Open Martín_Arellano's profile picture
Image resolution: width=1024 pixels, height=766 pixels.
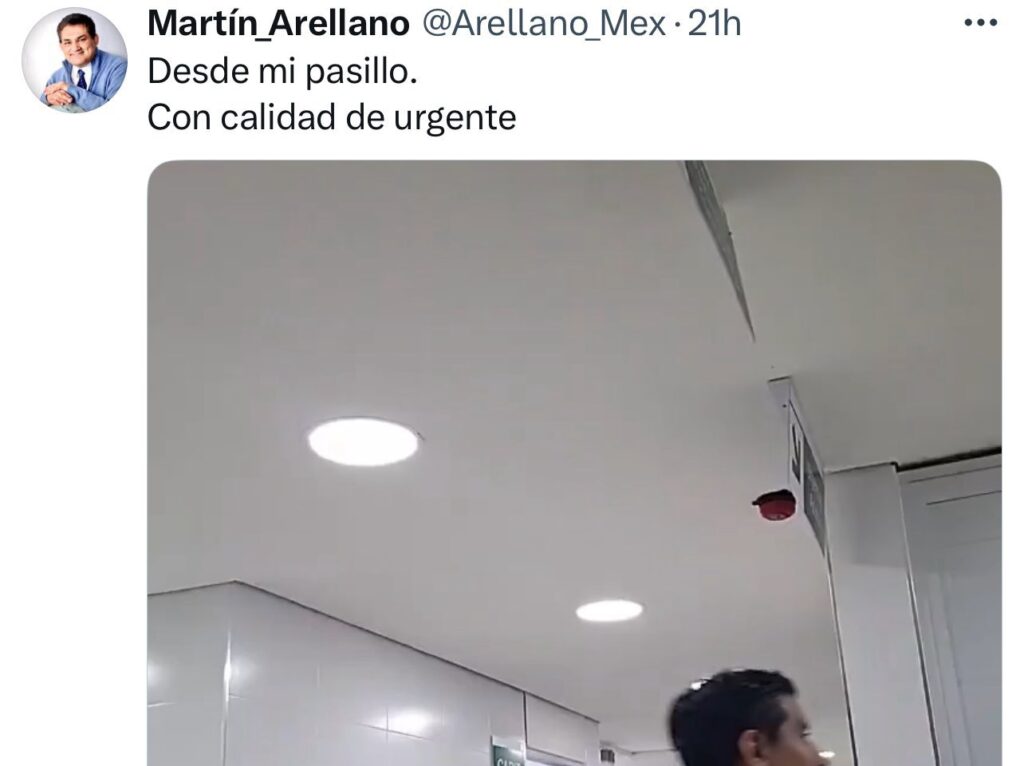click(74, 59)
